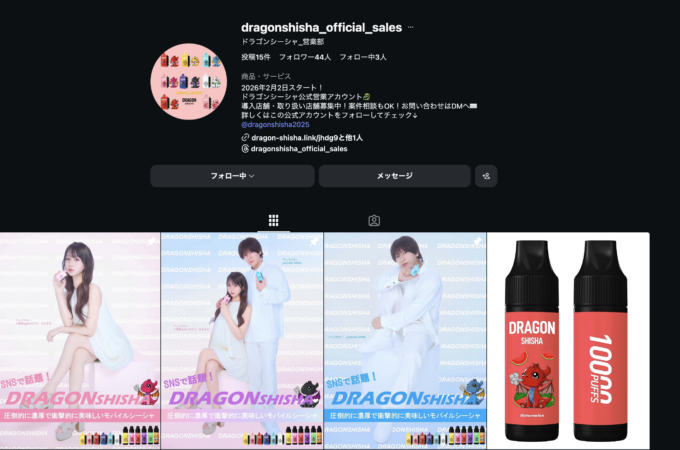Open the post with the seated woman alone
The height and width of the screenshot is (450, 680).
(80, 340)
